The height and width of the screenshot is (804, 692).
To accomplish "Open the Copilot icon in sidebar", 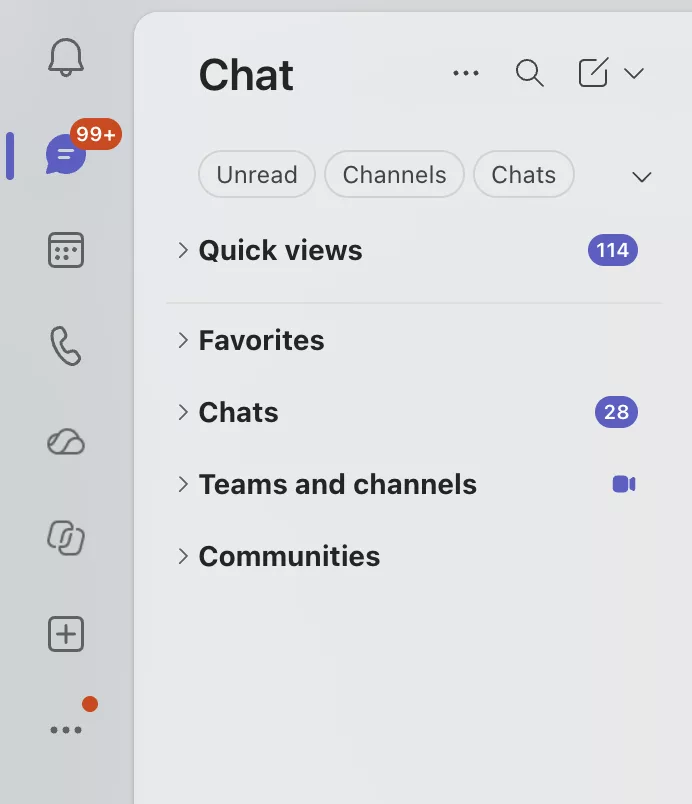I will pos(66,538).
